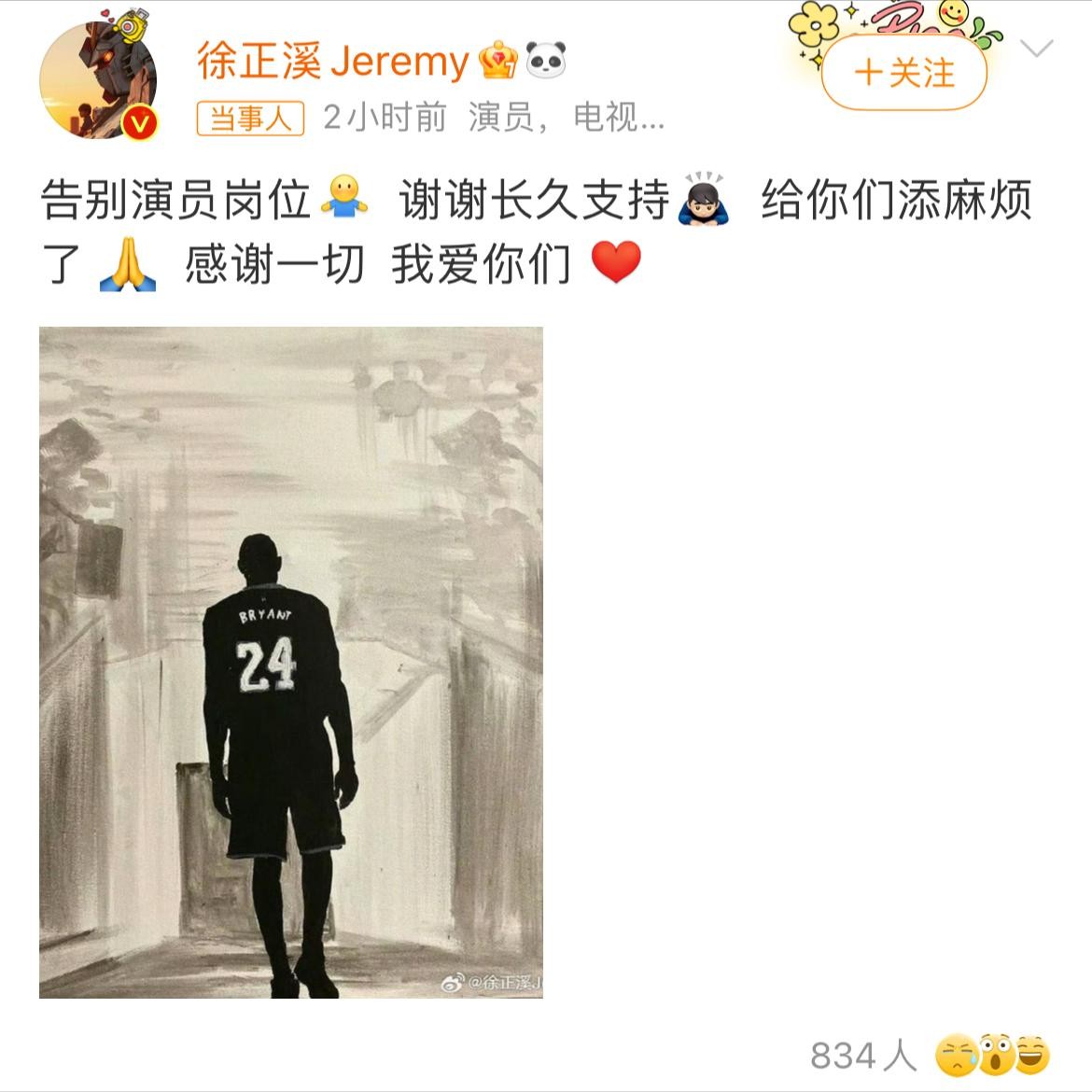1092x1092 pixels.
Task: Open the 834人 reactions list
Action: coord(930,1056)
